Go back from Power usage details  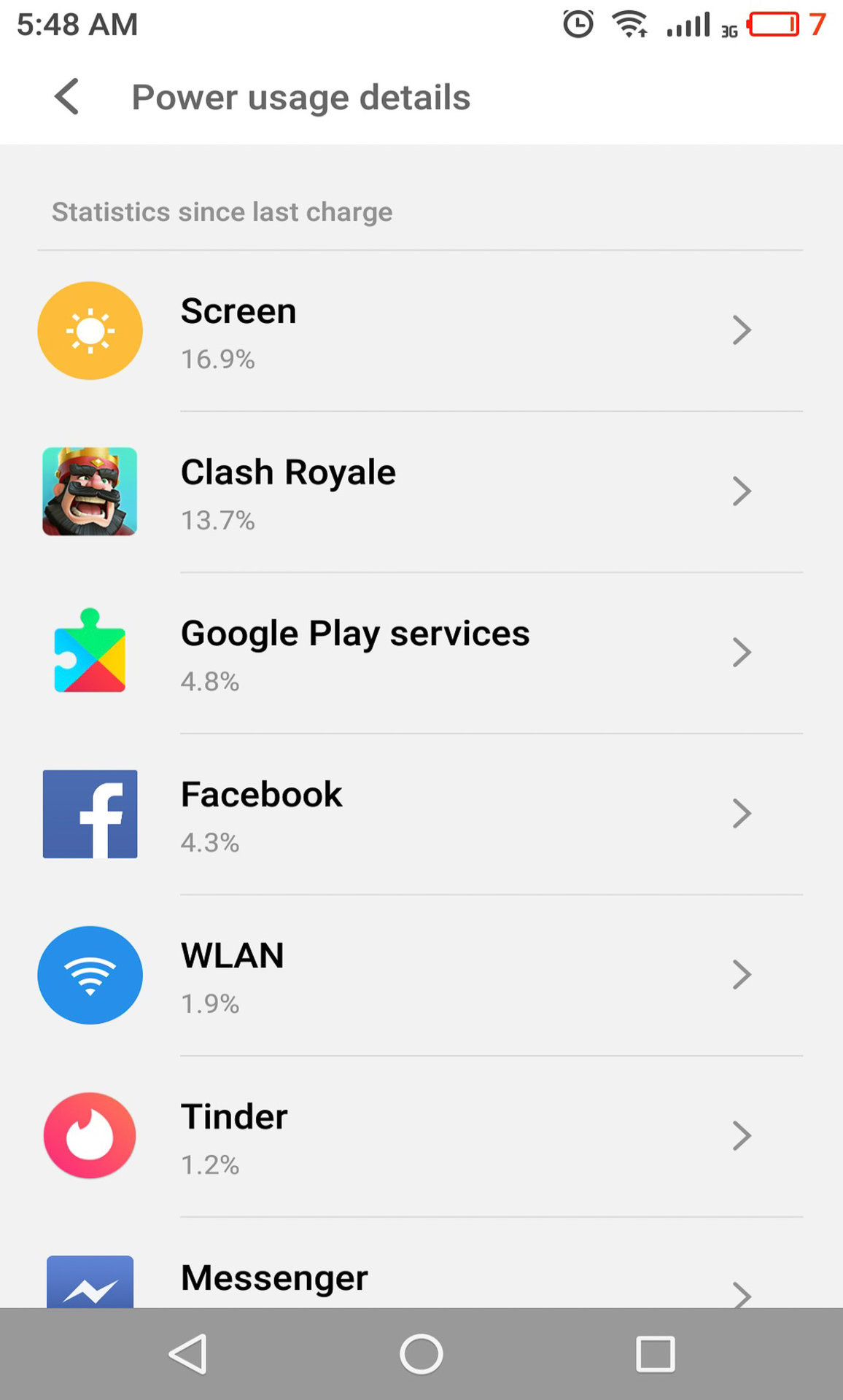tap(67, 97)
